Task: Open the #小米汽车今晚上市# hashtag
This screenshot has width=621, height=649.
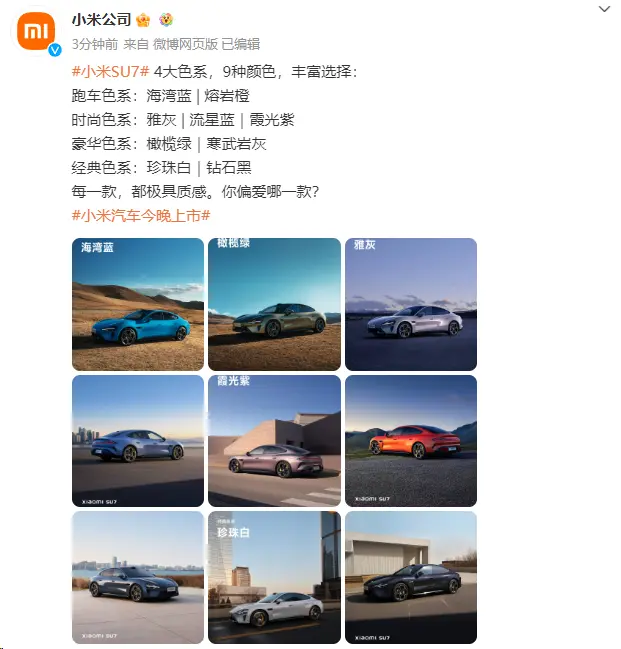Action: point(141,216)
